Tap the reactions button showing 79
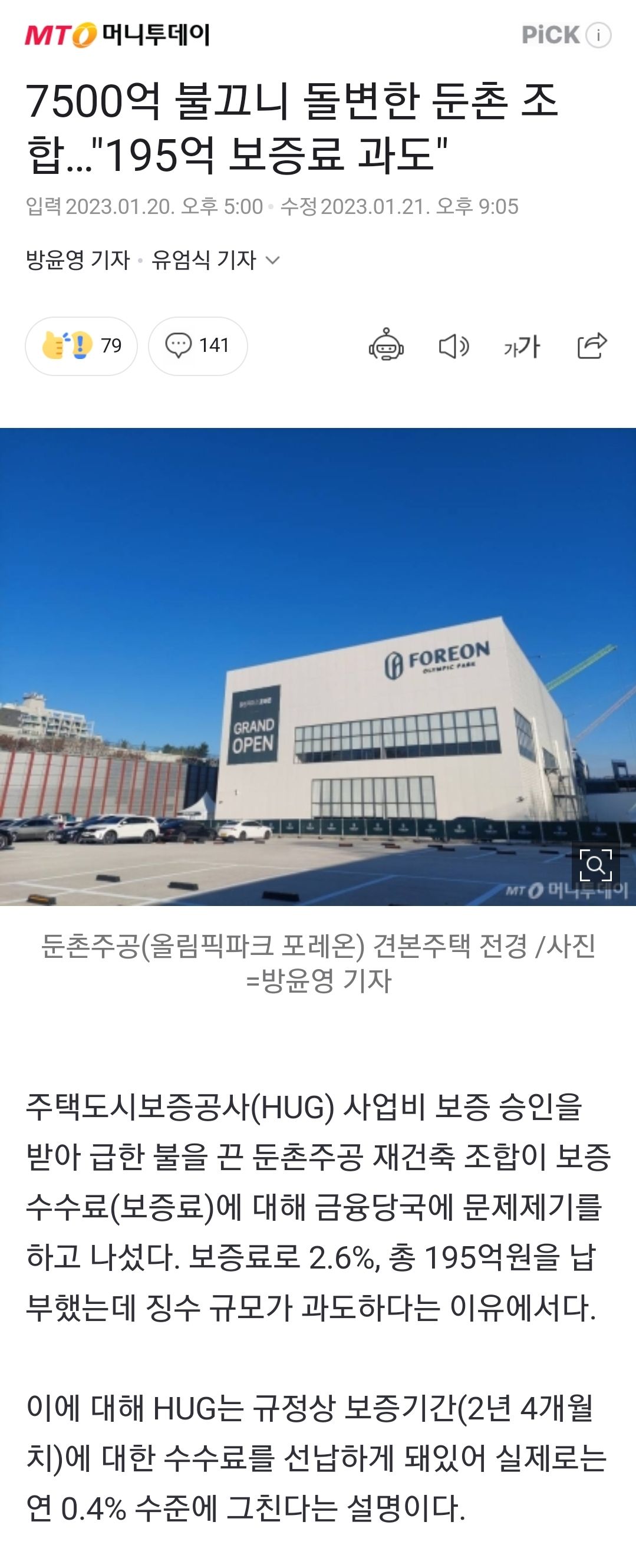The height and width of the screenshot is (1568, 636). (81, 346)
